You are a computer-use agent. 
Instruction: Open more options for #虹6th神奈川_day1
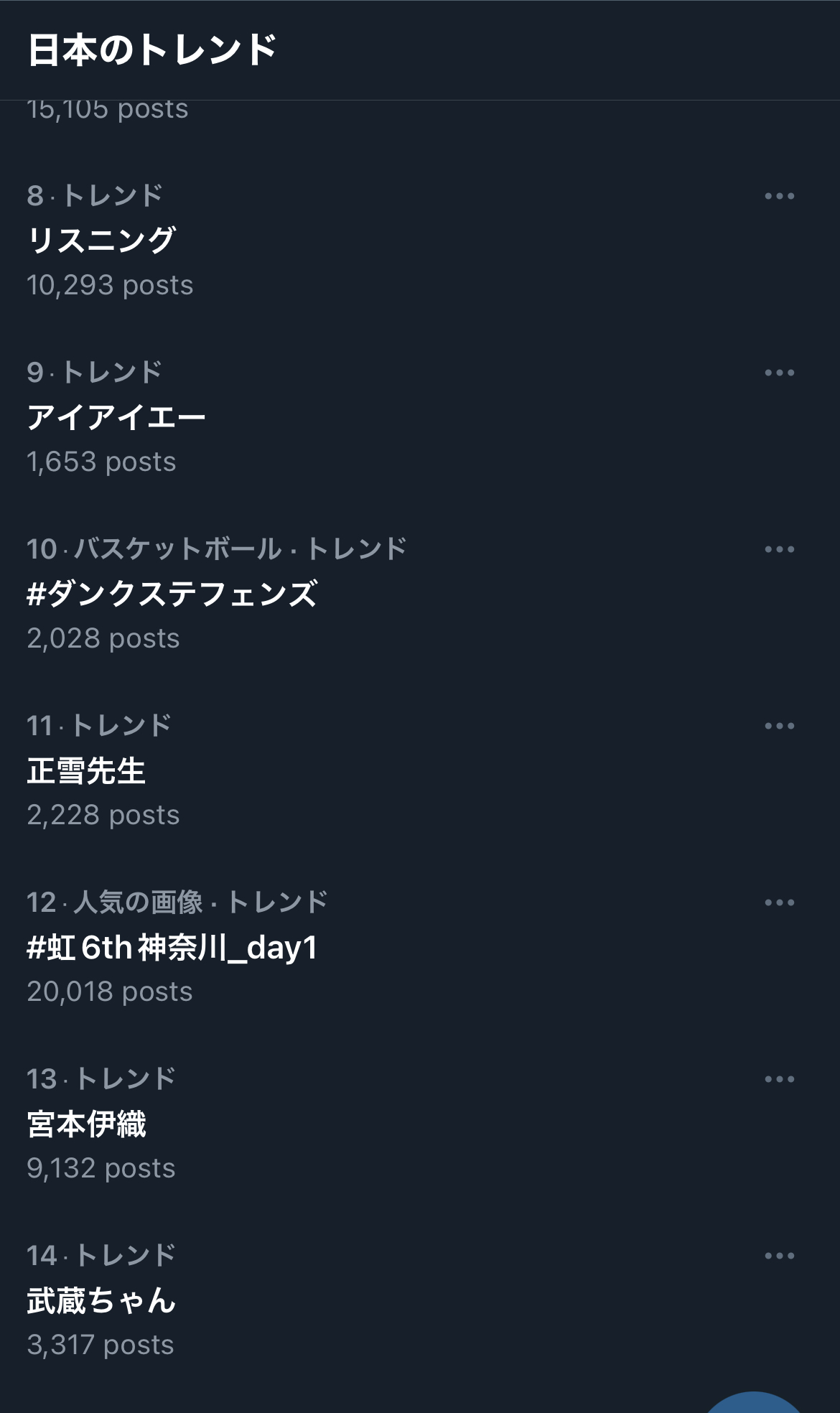coord(779,903)
